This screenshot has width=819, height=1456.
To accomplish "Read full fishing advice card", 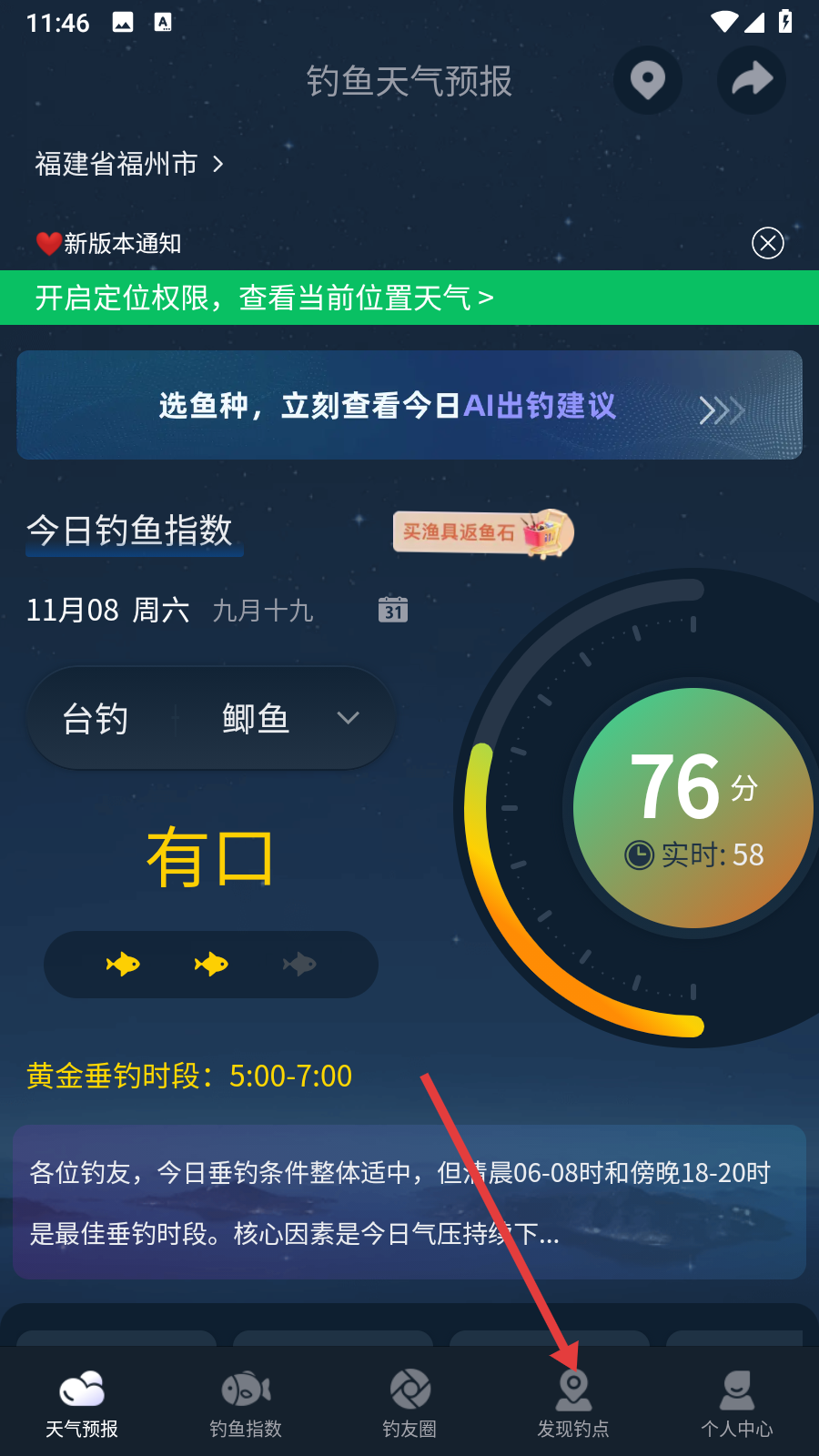I will [409, 1202].
